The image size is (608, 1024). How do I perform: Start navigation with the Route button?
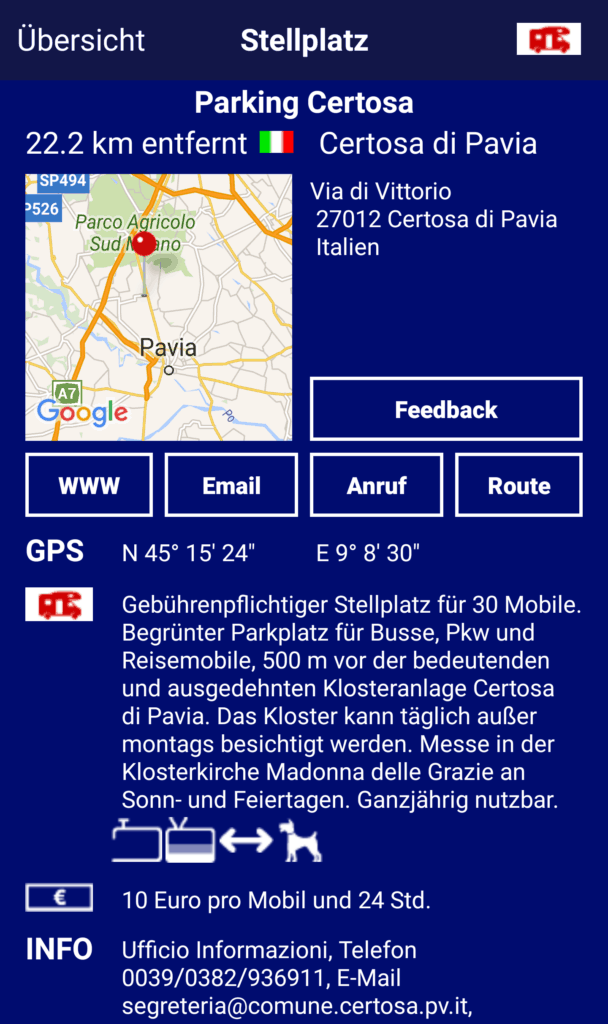tap(518, 485)
